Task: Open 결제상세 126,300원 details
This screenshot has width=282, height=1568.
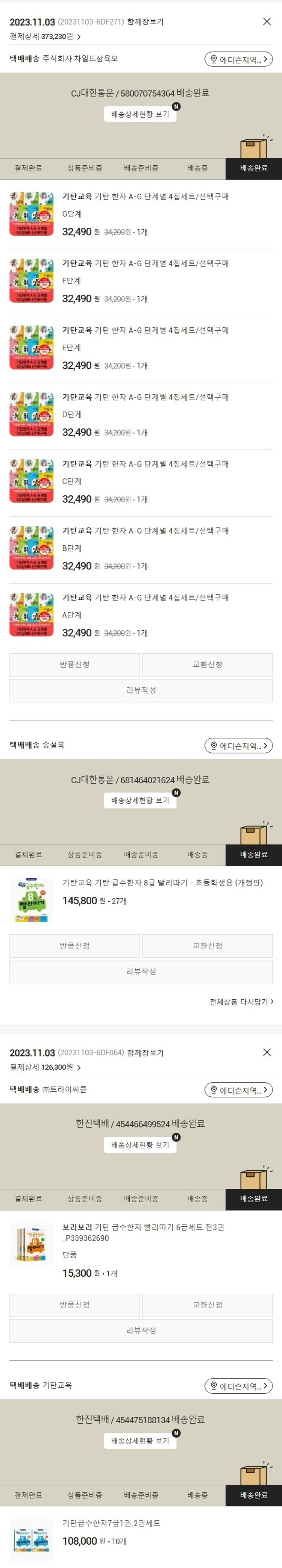Action: pyautogui.click(x=45, y=1067)
